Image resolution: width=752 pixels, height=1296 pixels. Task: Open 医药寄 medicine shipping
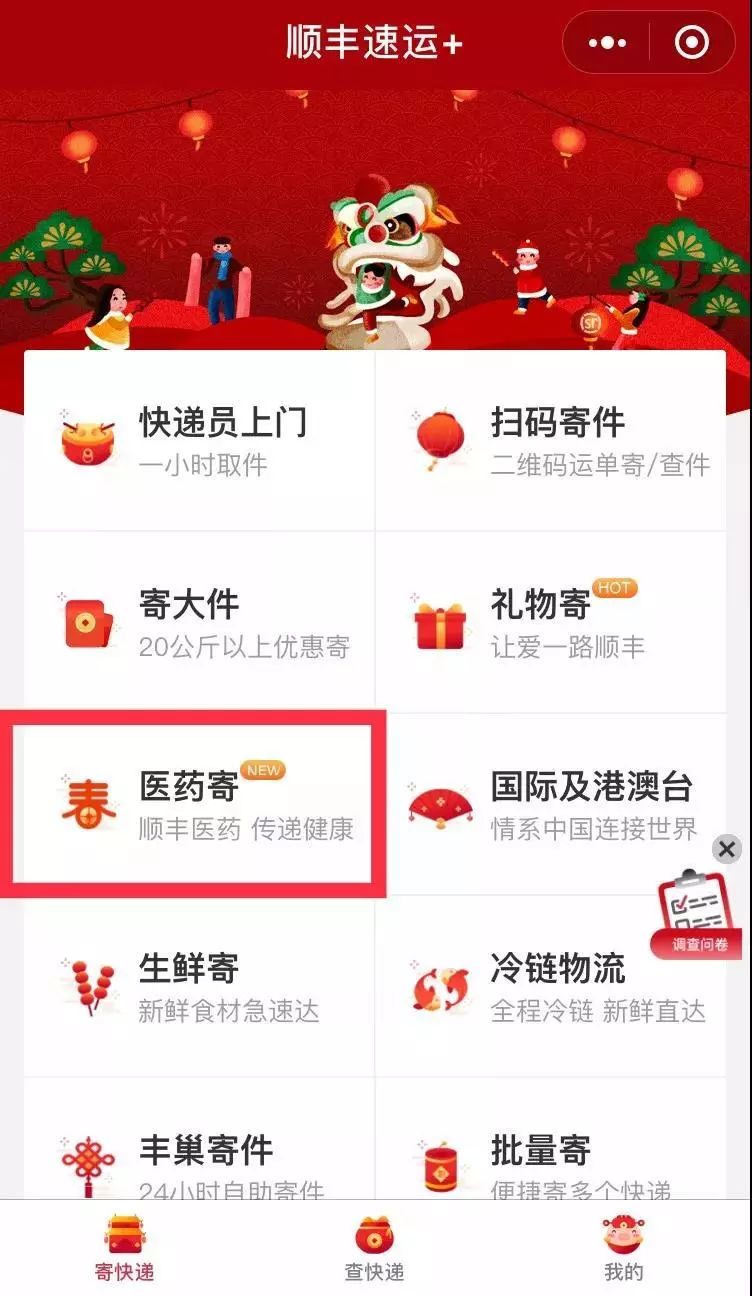[x=200, y=805]
